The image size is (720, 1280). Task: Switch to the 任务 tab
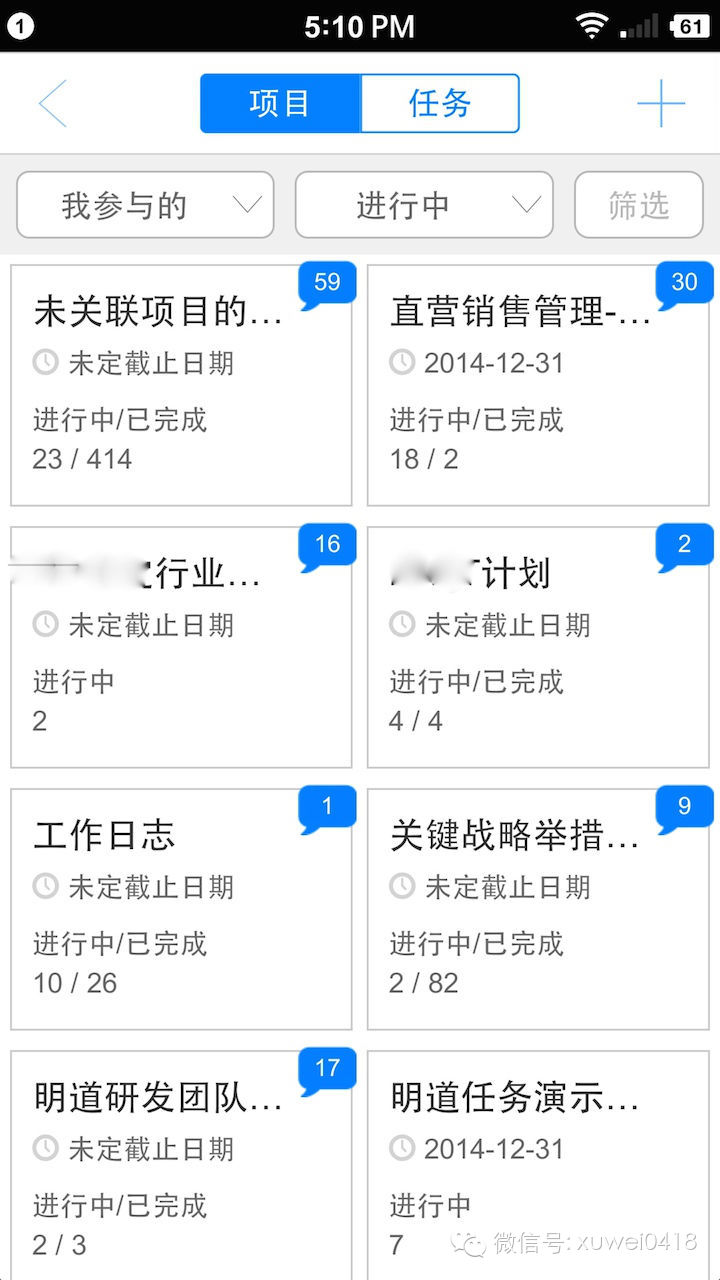pyautogui.click(x=439, y=103)
